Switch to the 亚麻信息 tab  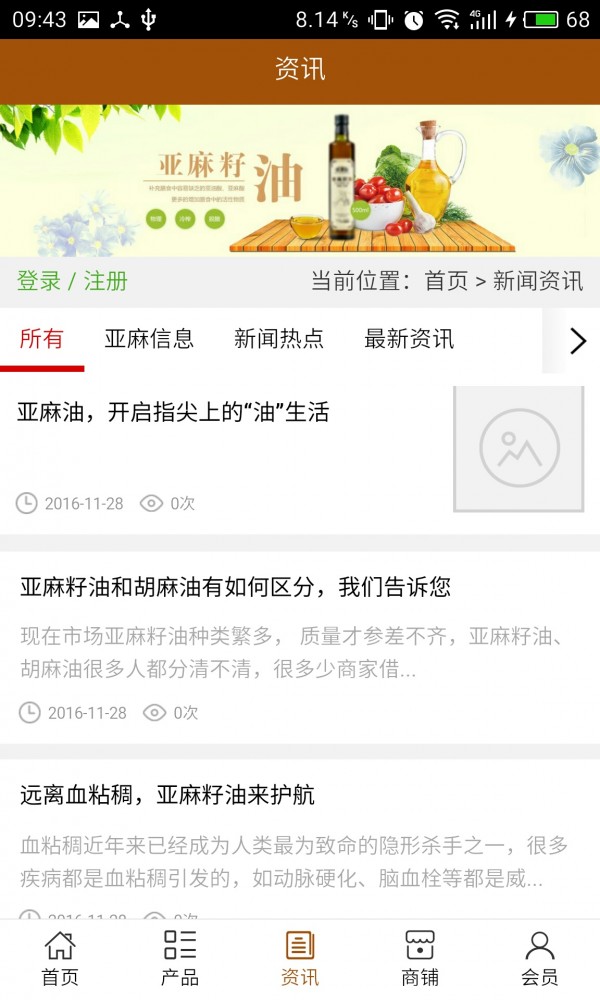click(x=149, y=339)
